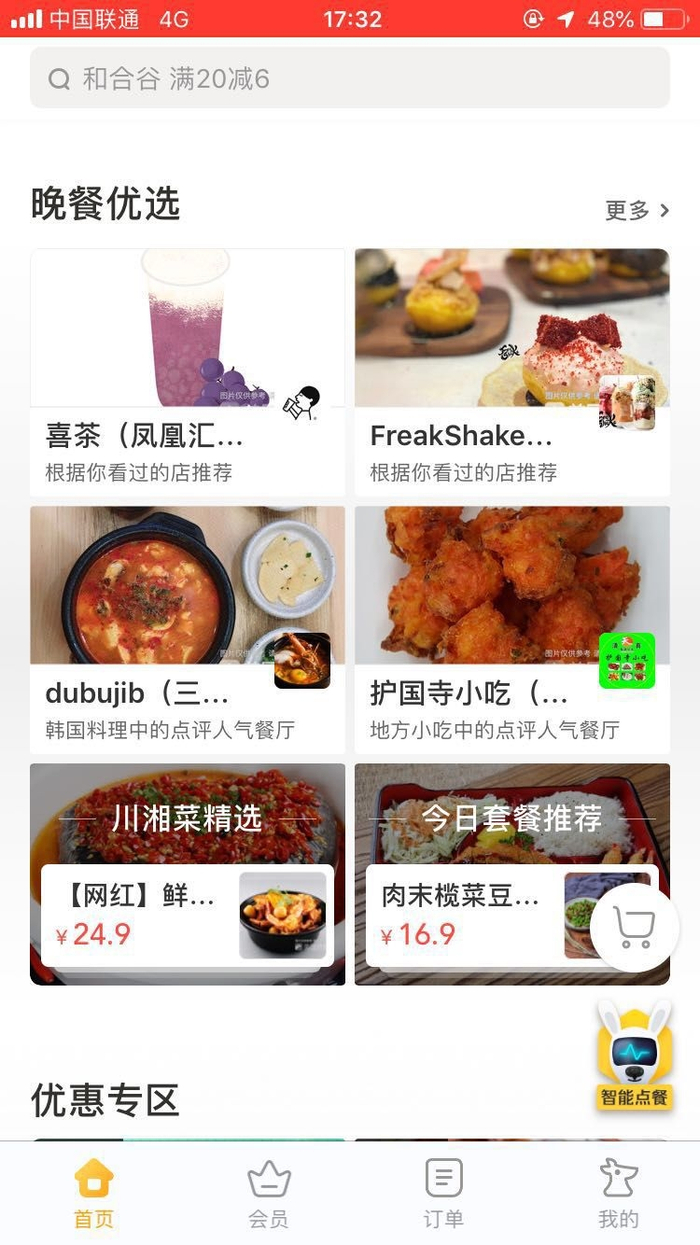Open 更多 for 晚餐优选
Viewport: 700px width, 1245px height.
637,210
